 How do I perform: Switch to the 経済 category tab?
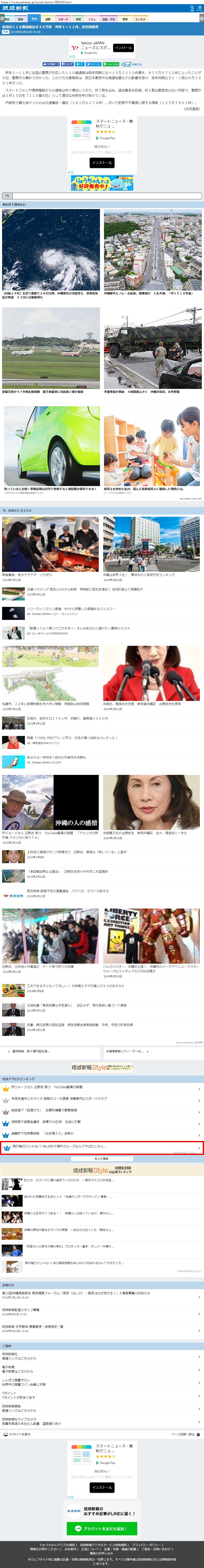[21, 19]
